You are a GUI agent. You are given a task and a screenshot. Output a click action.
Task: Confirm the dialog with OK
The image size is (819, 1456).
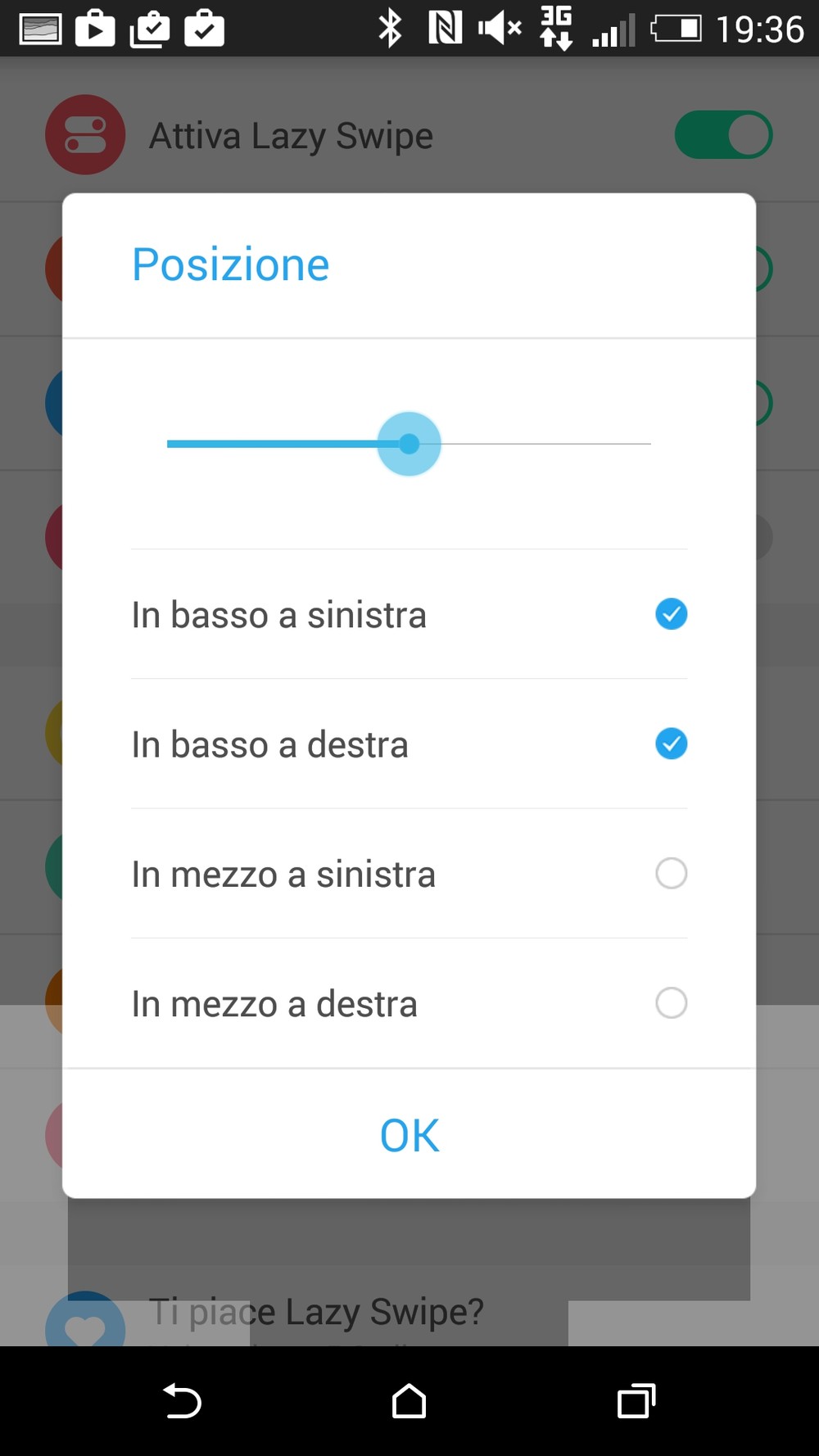409,1134
